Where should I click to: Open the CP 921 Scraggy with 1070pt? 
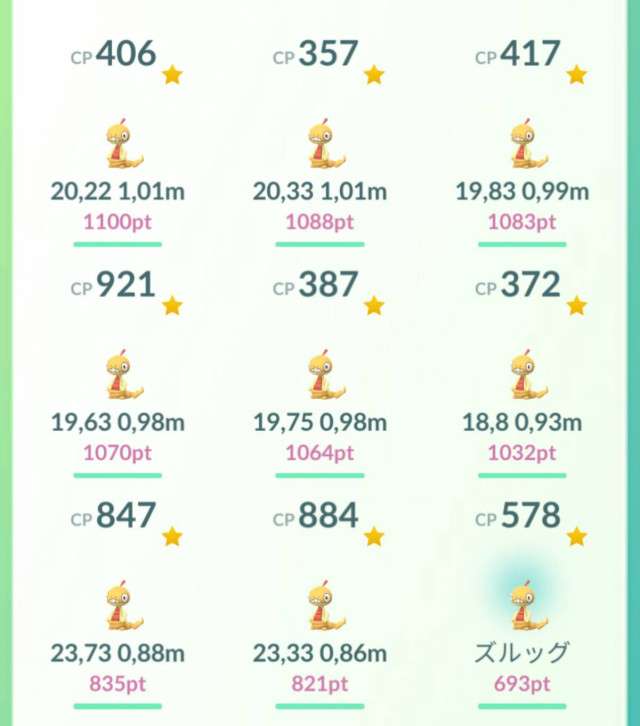(x=118, y=374)
